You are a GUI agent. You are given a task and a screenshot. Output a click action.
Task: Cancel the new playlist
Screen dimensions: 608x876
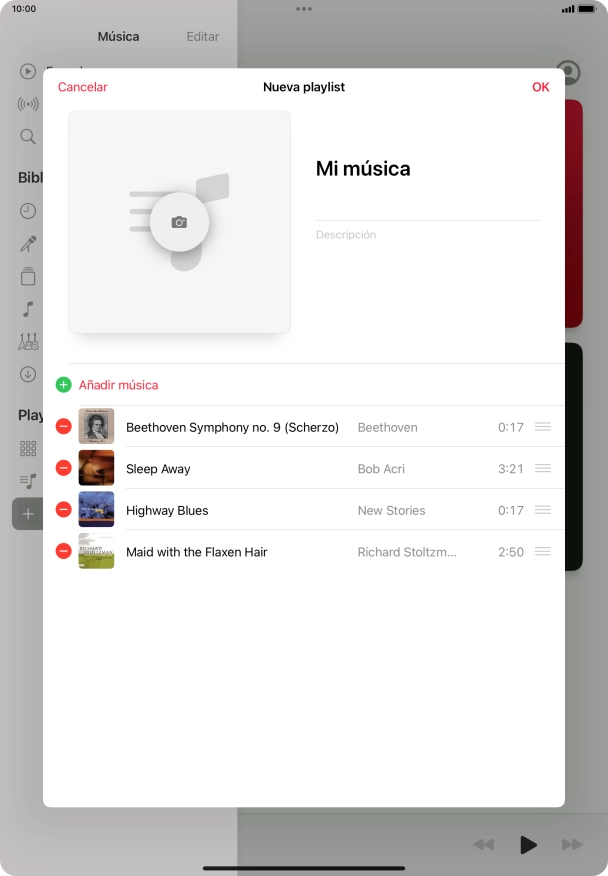pos(82,87)
